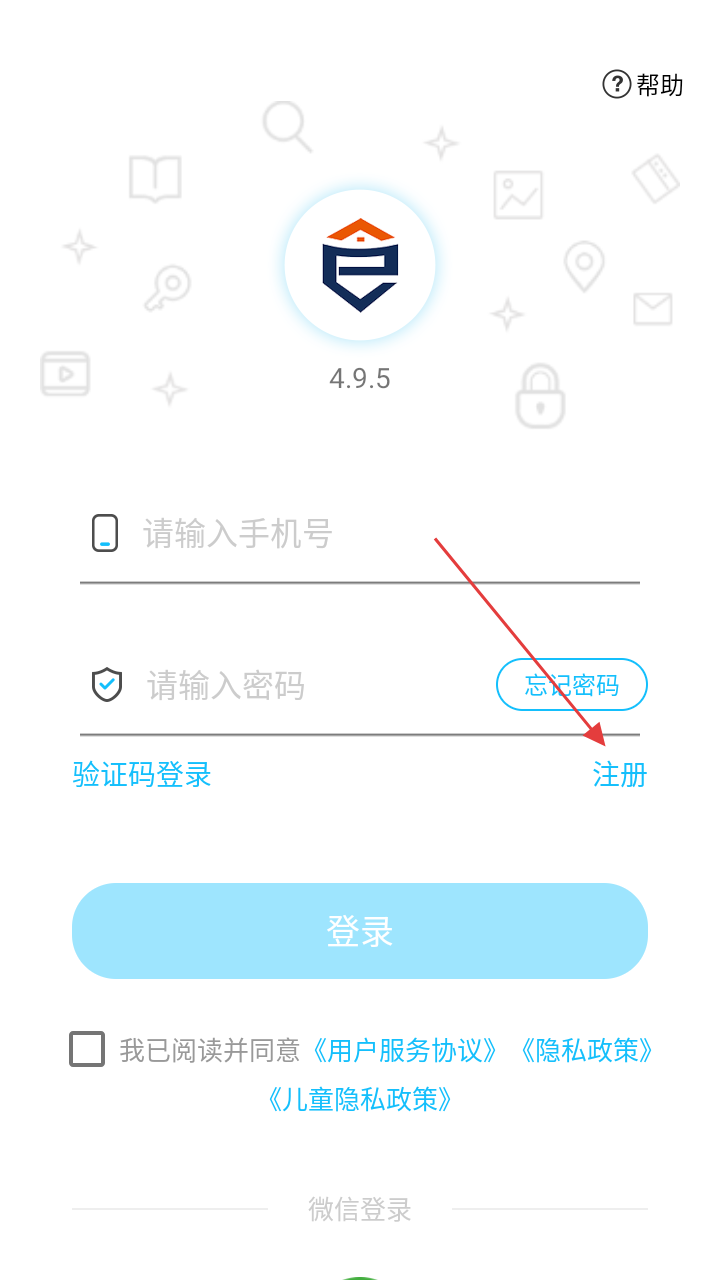Open 《用户服务协议》 link
Viewport: 720px width, 1280px height.
[405, 1050]
